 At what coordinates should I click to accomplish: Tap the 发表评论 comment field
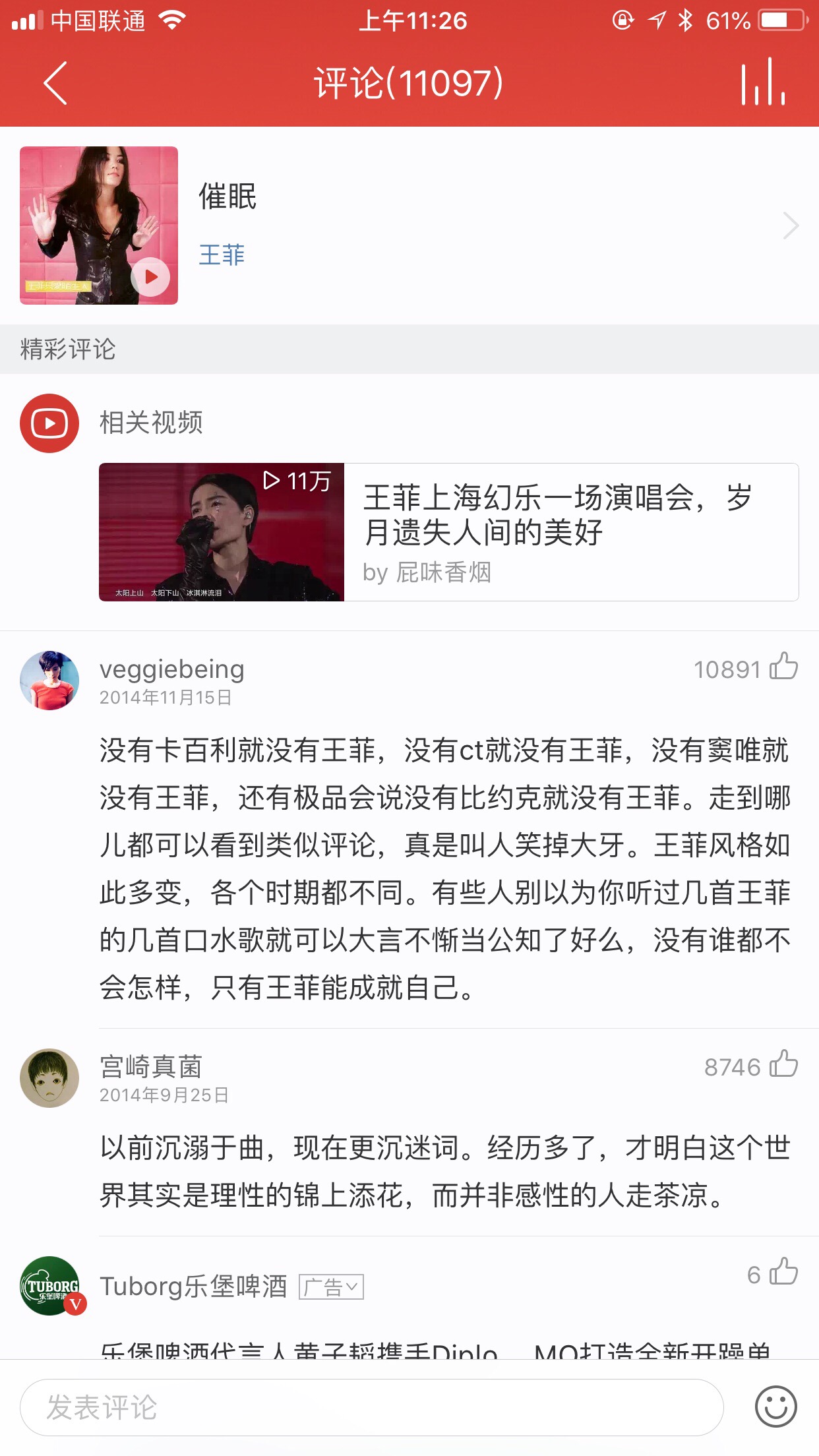(x=372, y=1407)
